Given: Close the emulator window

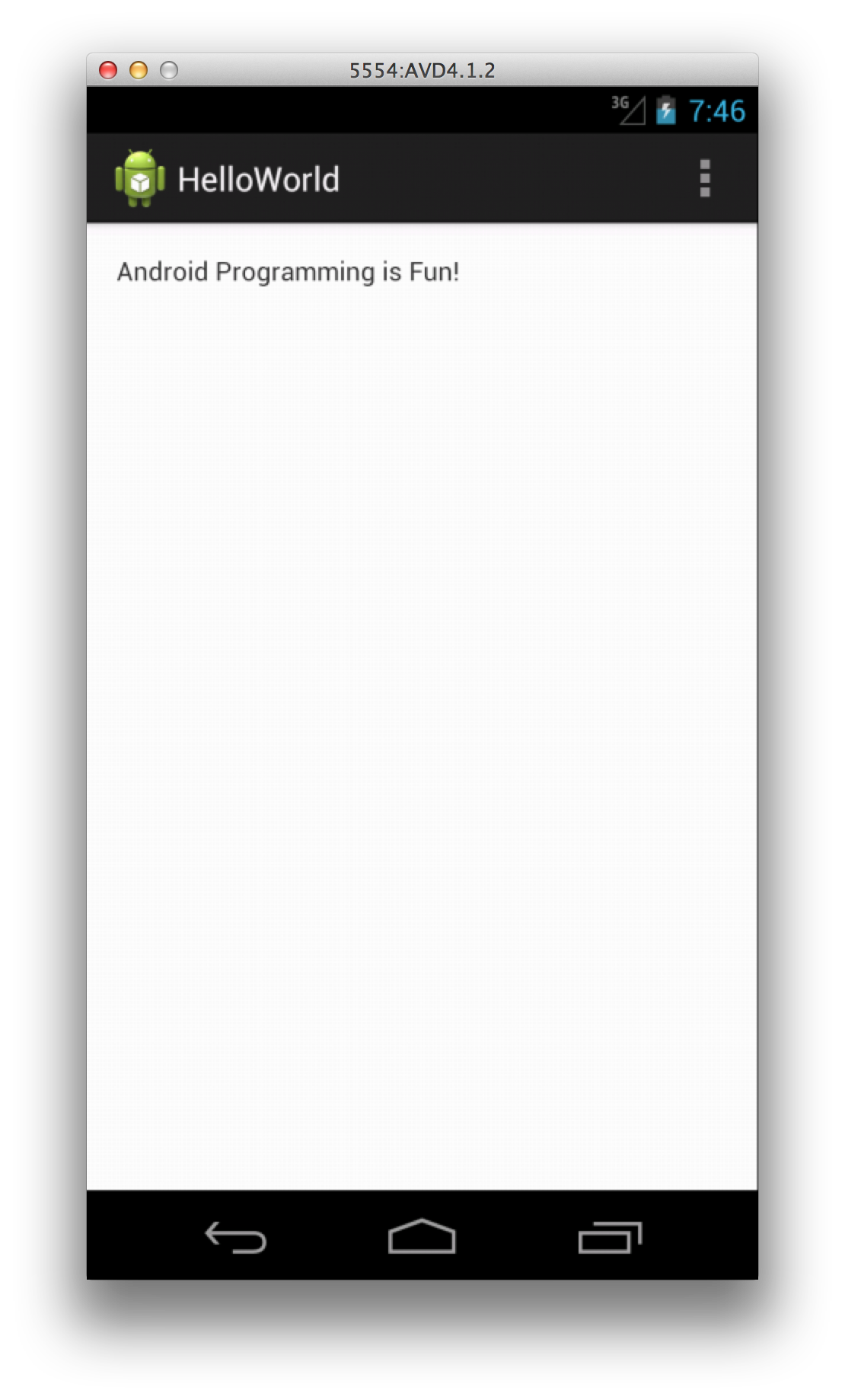Looking at the screenshot, I should click(x=108, y=71).
